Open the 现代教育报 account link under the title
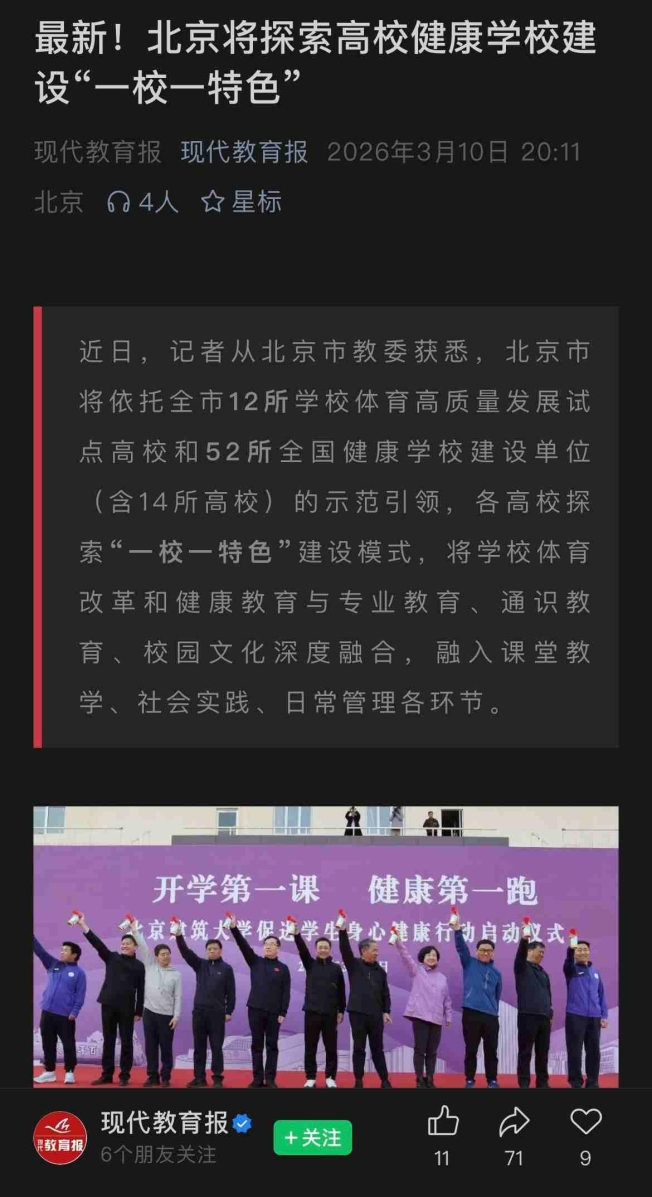Image resolution: width=652 pixels, height=1197 pixels. click(x=244, y=152)
